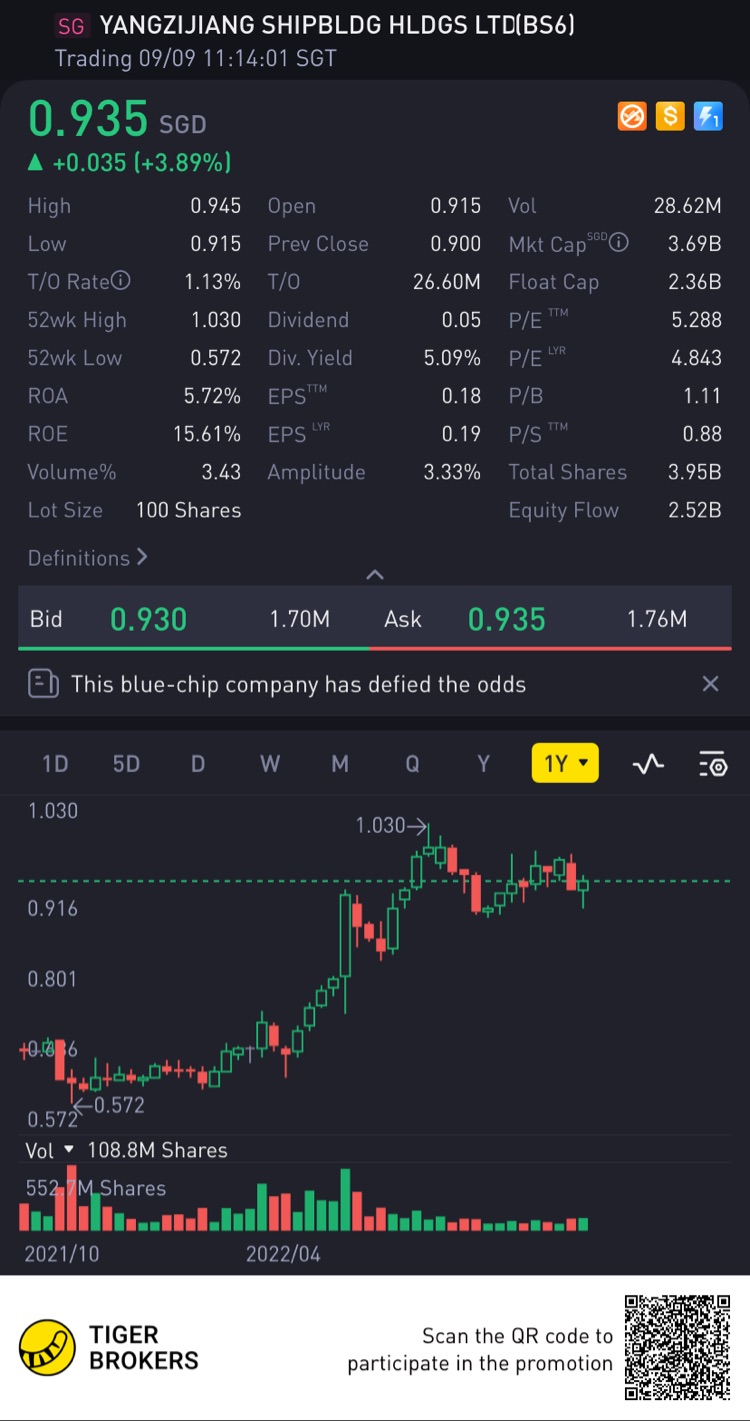Screen dimensions: 750x1421
Task: Select the Y yearly chart tab
Action: click(x=483, y=765)
